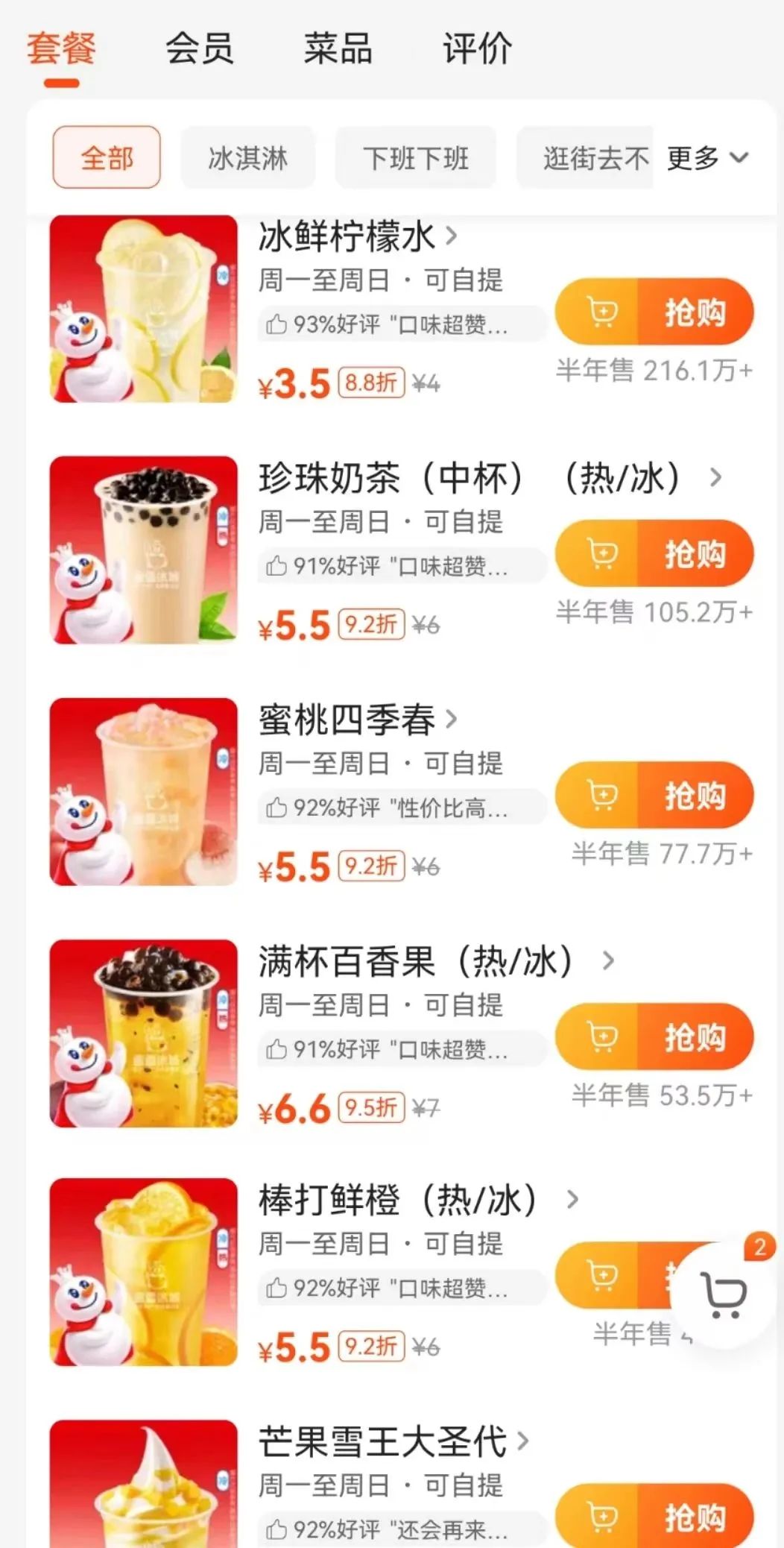Tap 抢购 for 蜜桃四季春

click(696, 795)
